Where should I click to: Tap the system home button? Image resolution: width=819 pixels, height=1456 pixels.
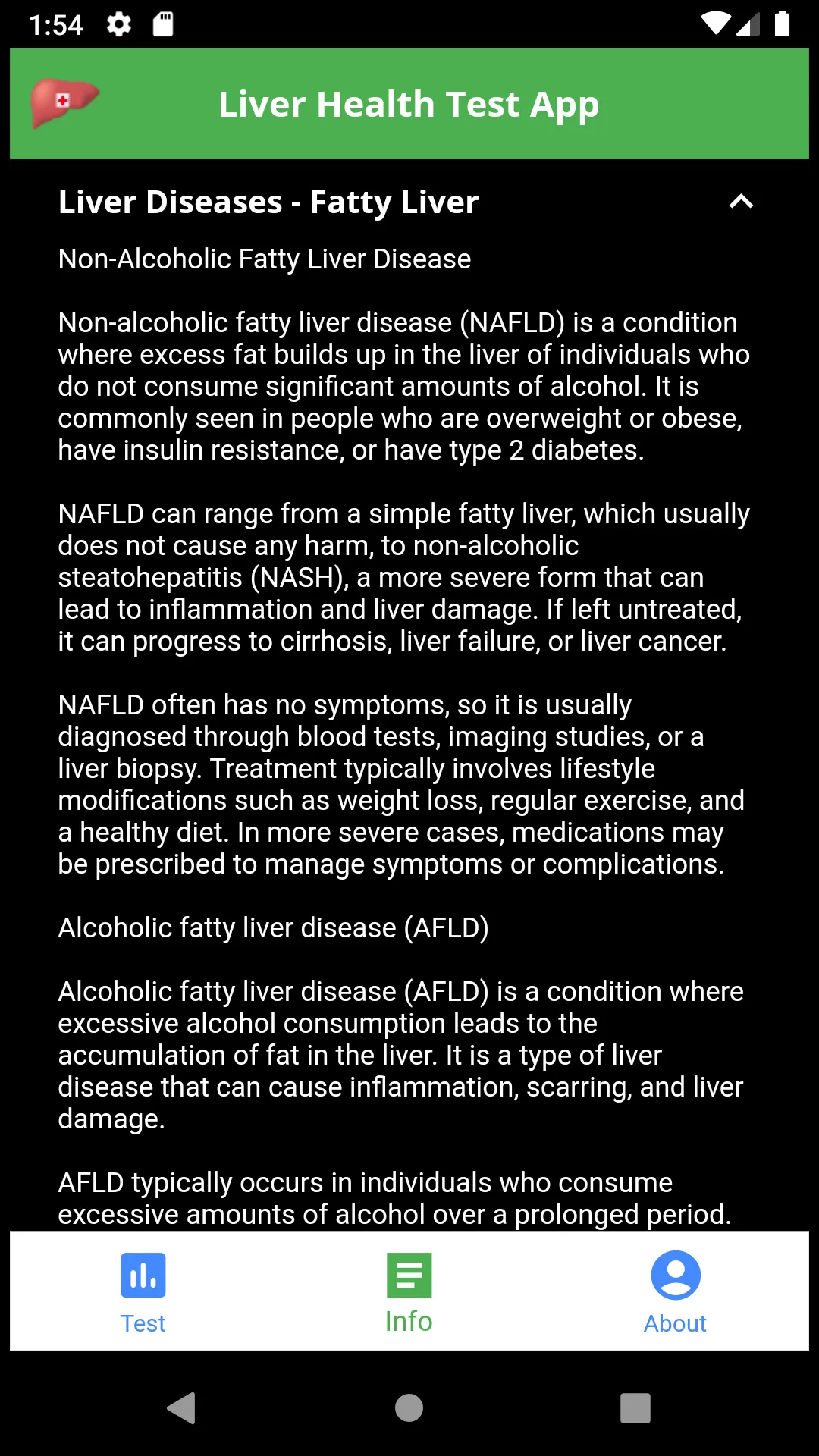tap(409, 1408)
